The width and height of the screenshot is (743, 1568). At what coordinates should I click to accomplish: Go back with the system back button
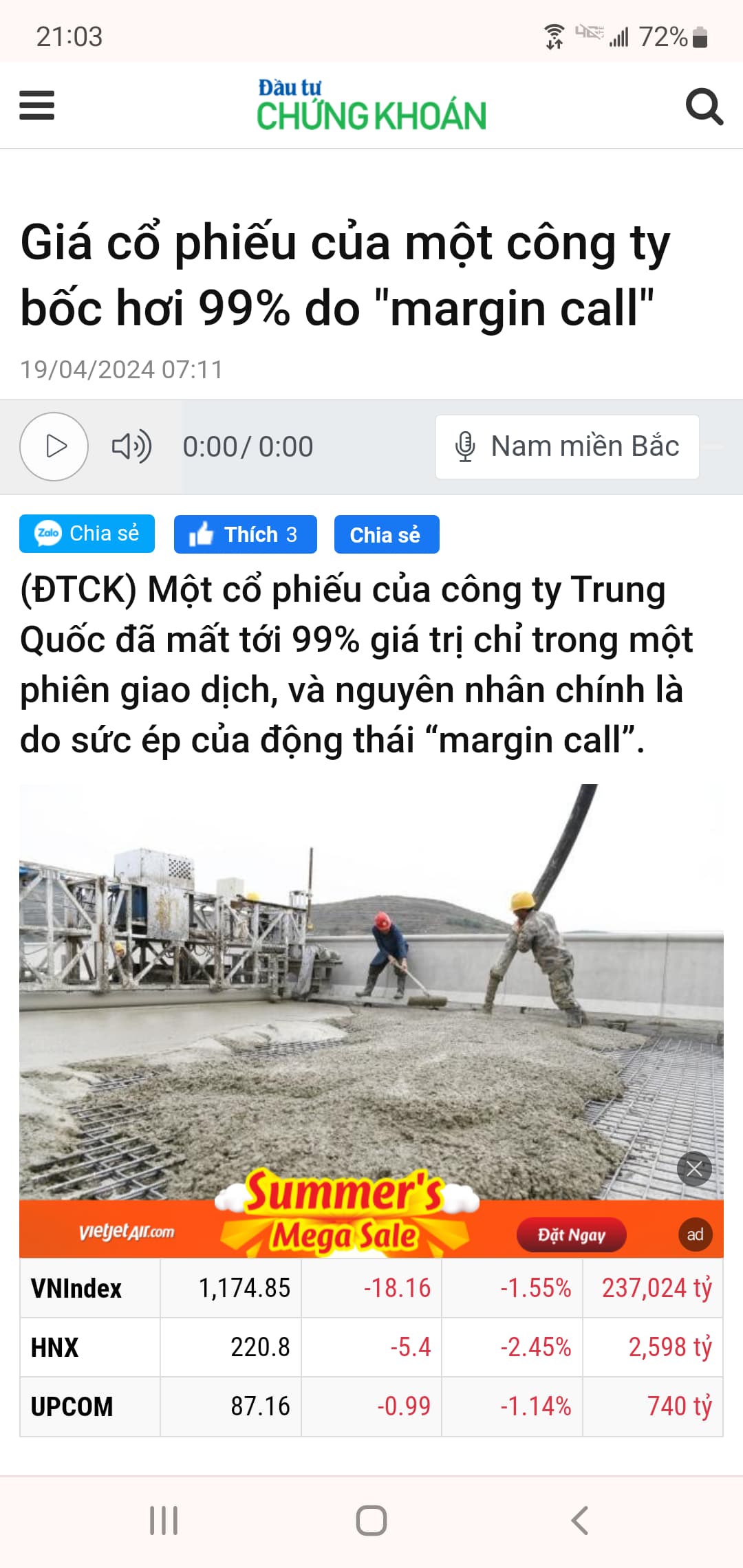579,1520
